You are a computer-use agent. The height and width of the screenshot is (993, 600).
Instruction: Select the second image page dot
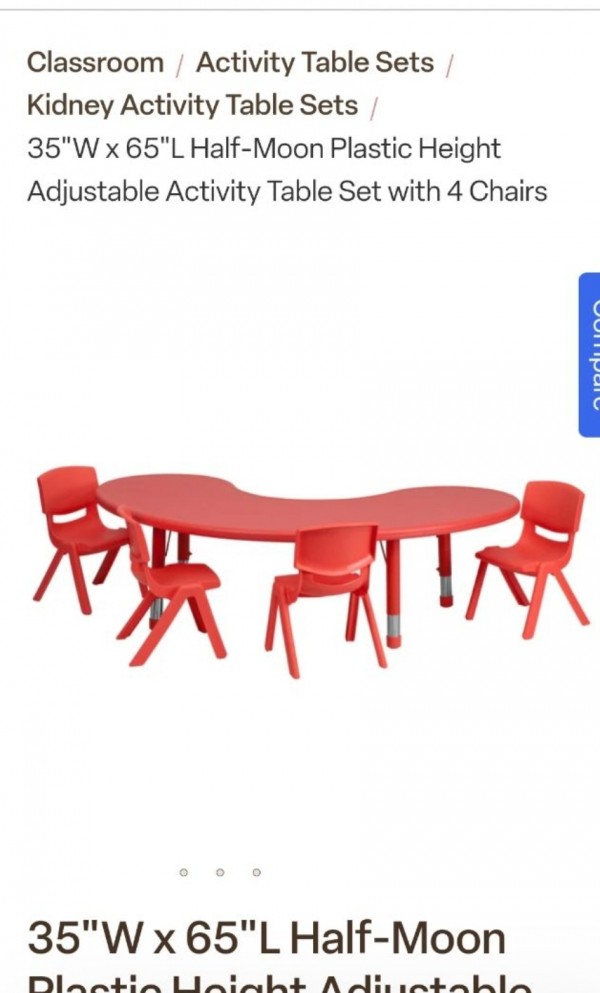219,872
